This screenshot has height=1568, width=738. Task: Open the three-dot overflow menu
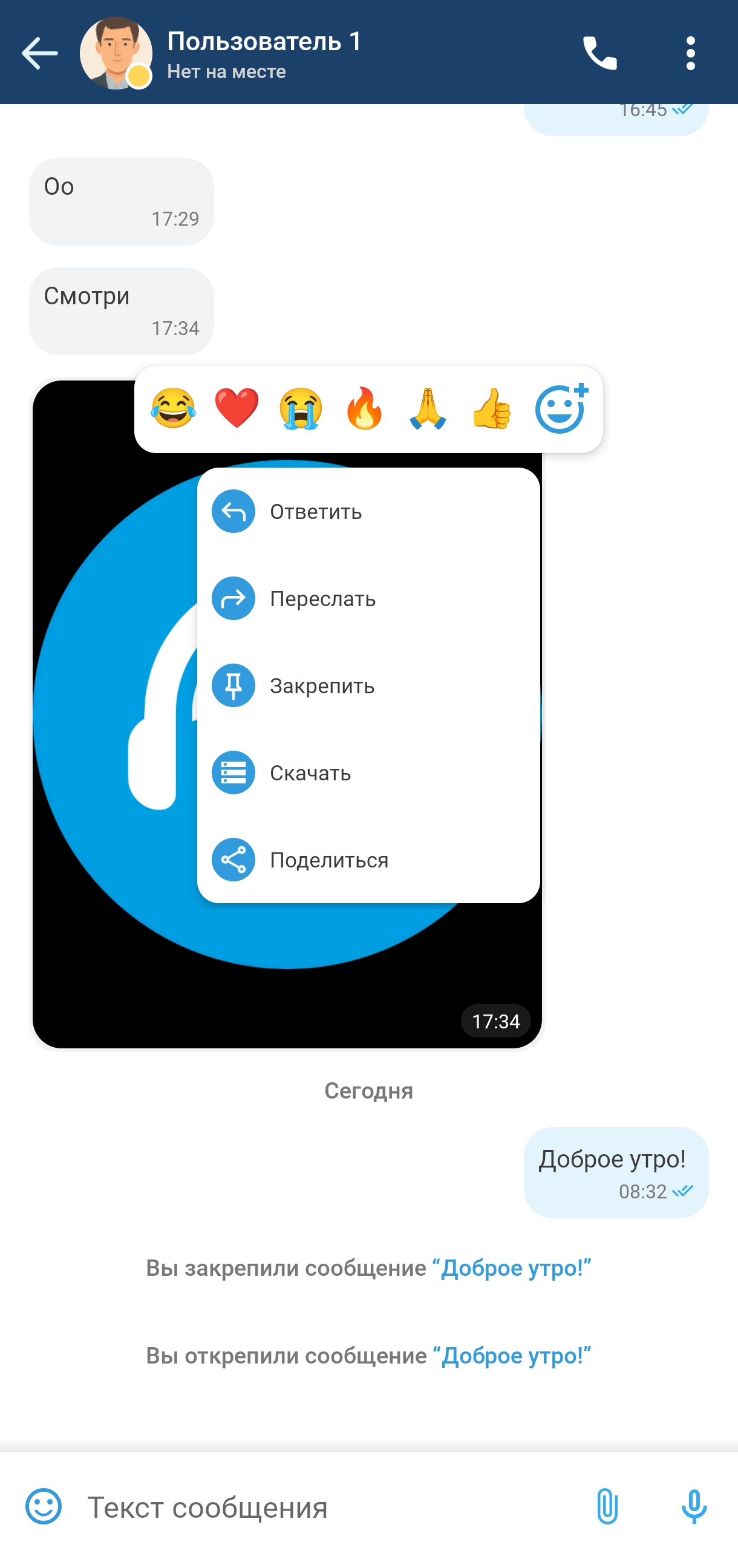coord(690,54)
